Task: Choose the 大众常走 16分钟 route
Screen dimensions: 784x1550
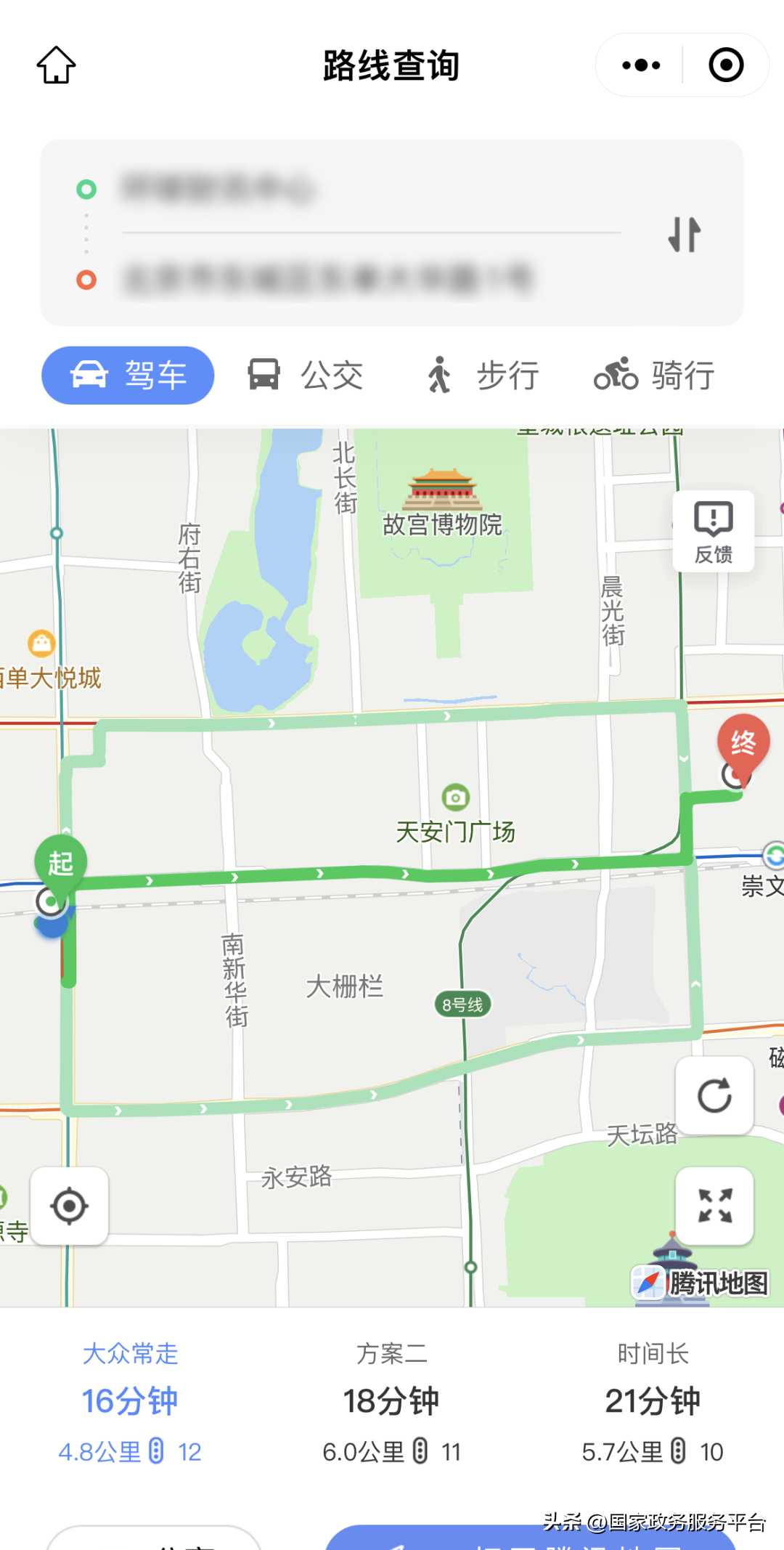Action: (x=131, y=1402)
